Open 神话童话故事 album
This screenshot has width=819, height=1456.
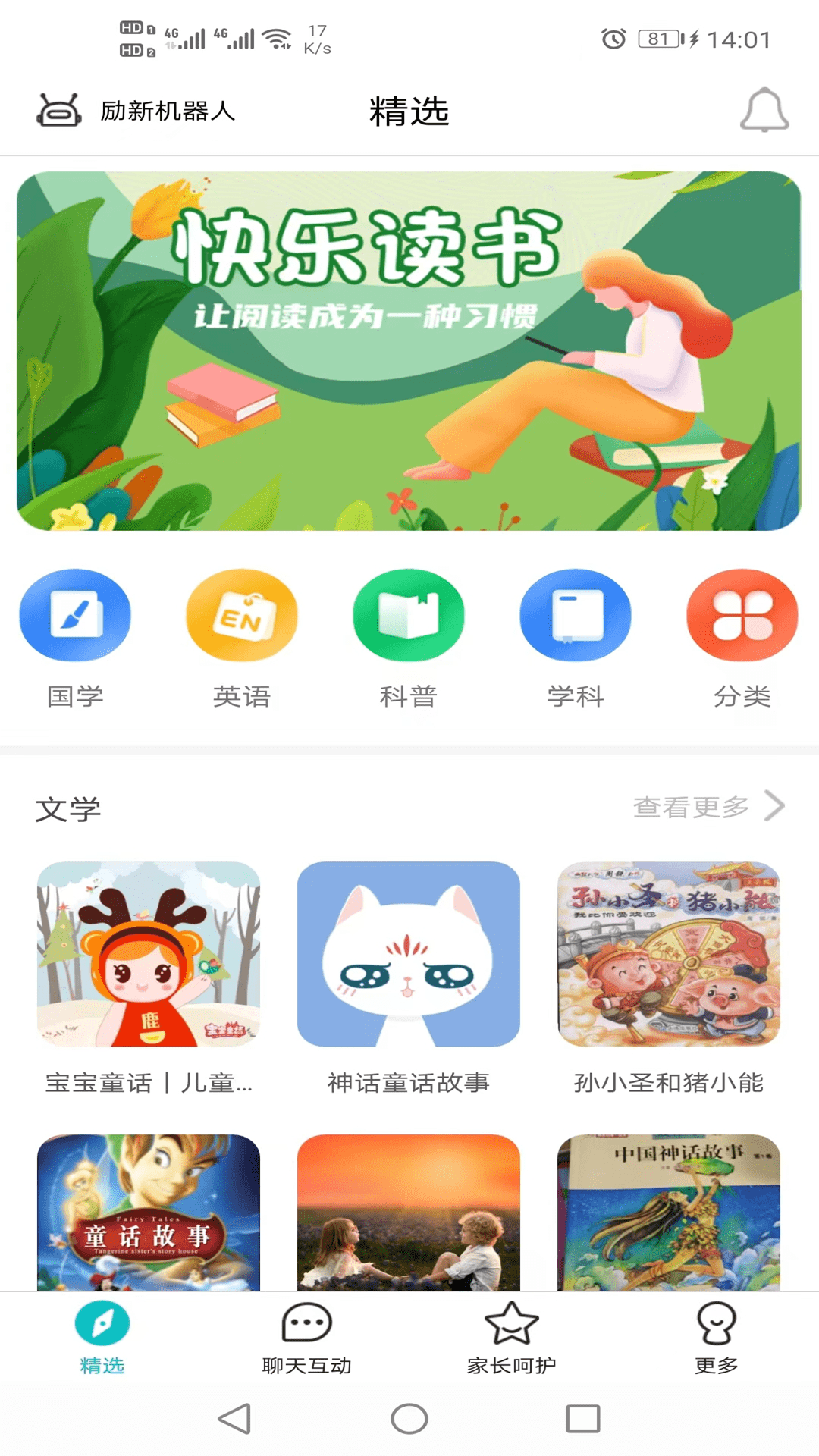click(409, 954)
